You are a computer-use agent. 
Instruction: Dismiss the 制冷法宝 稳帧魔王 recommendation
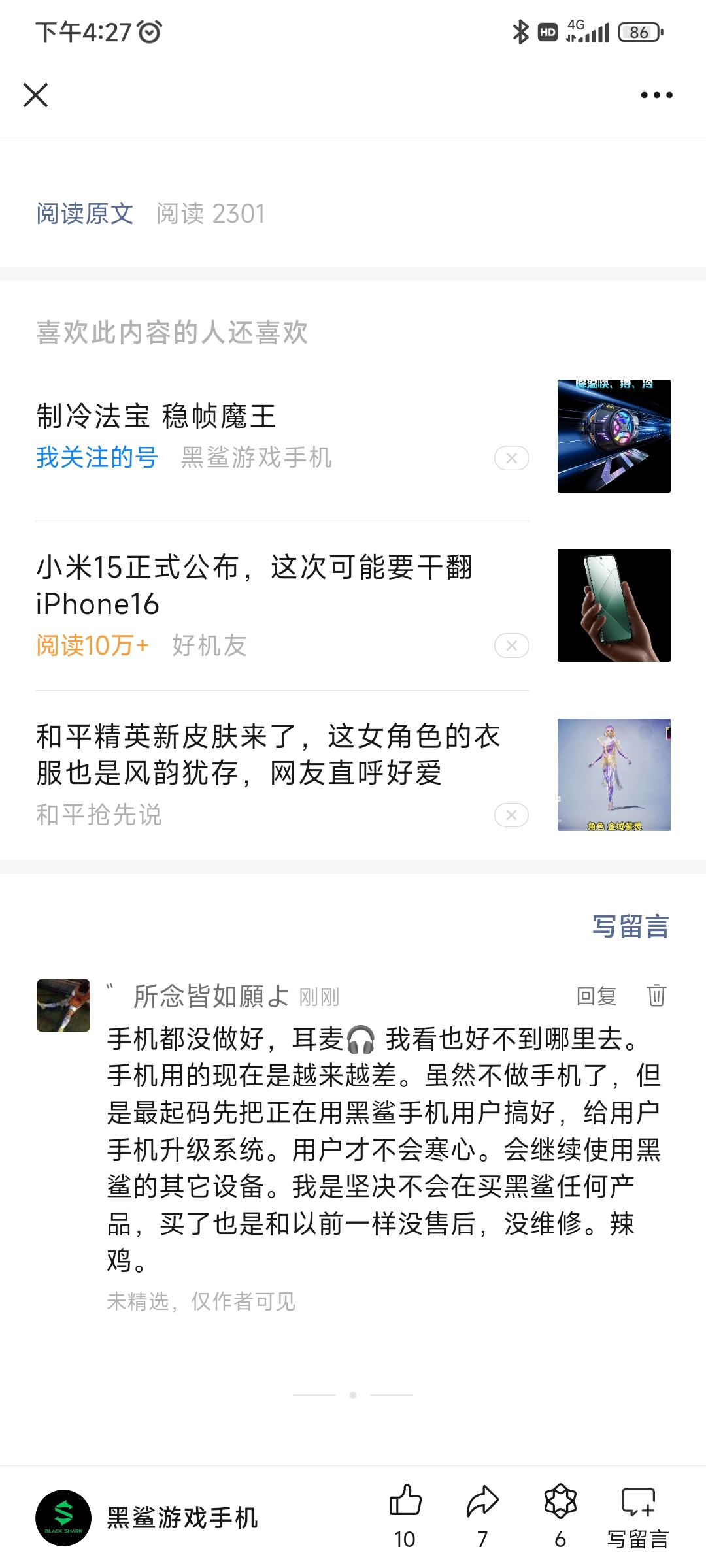512,458
